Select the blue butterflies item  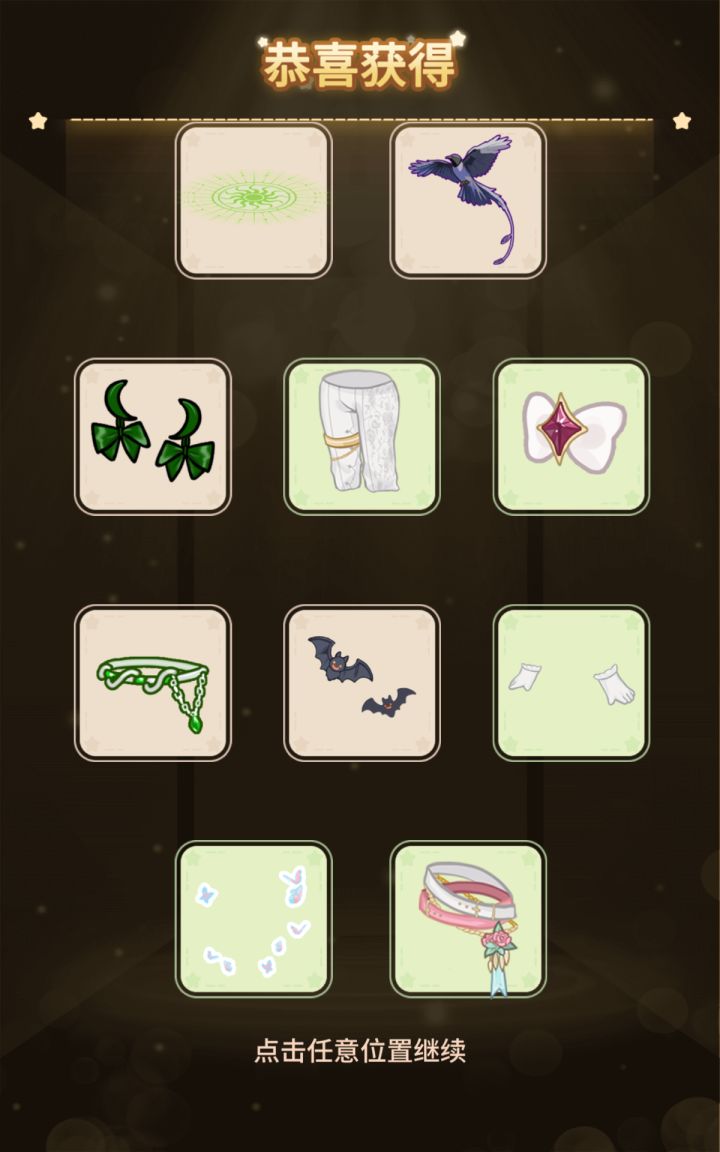(x=252, y=920)
